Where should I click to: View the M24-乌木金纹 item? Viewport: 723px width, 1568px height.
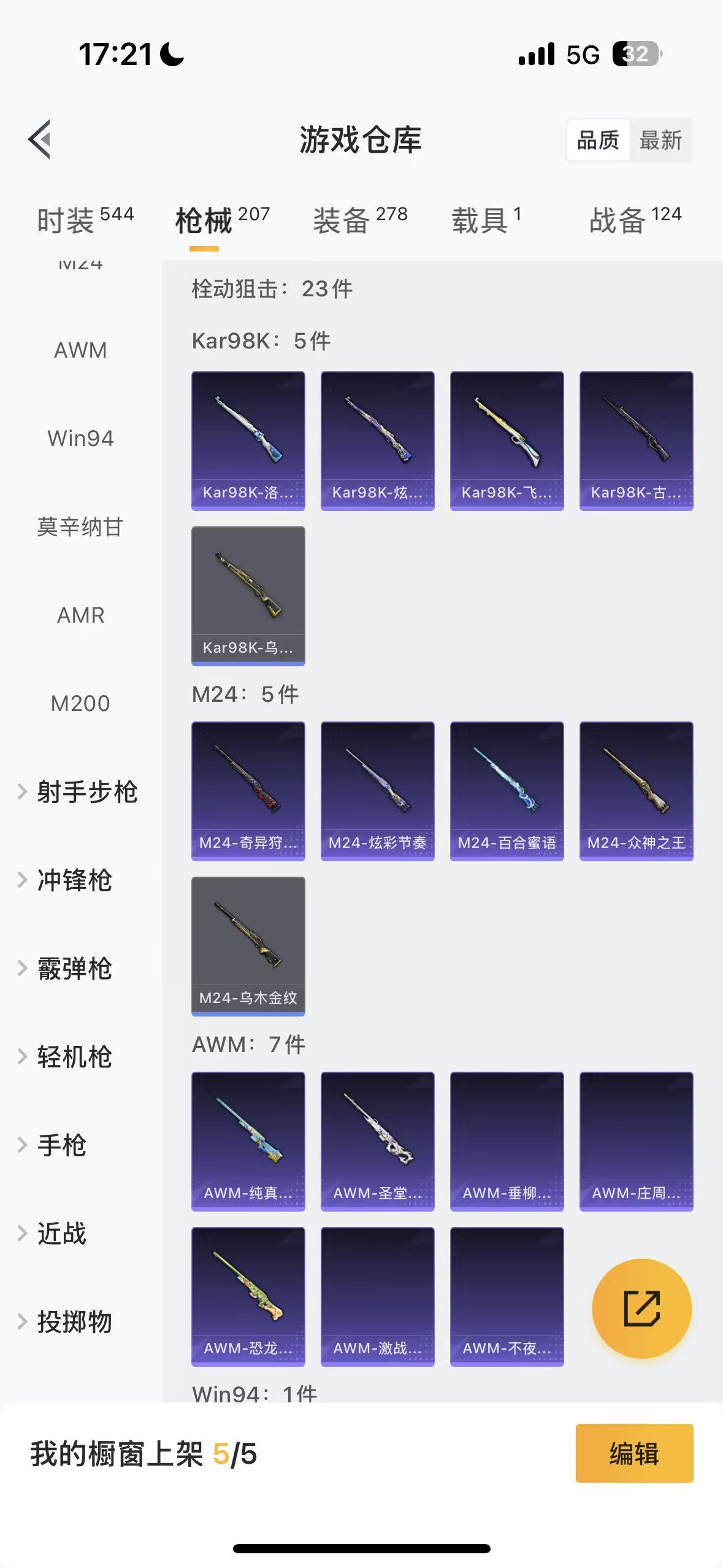click(x=248, y=946)
